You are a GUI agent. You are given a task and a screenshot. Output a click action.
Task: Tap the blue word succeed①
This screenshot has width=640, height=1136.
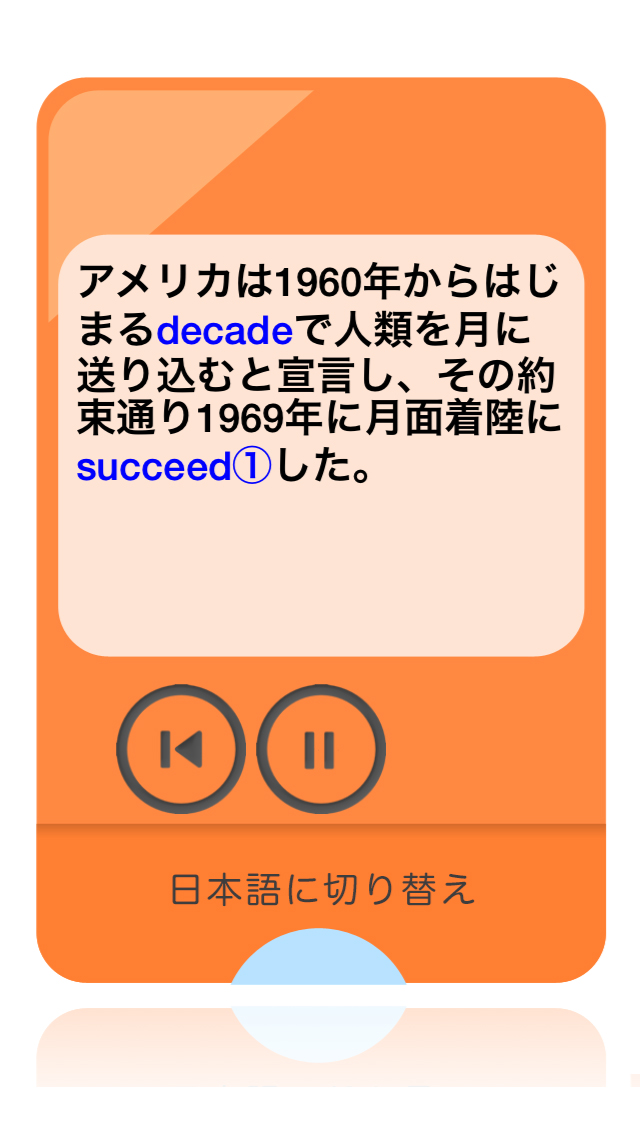[x=173, y=467]
